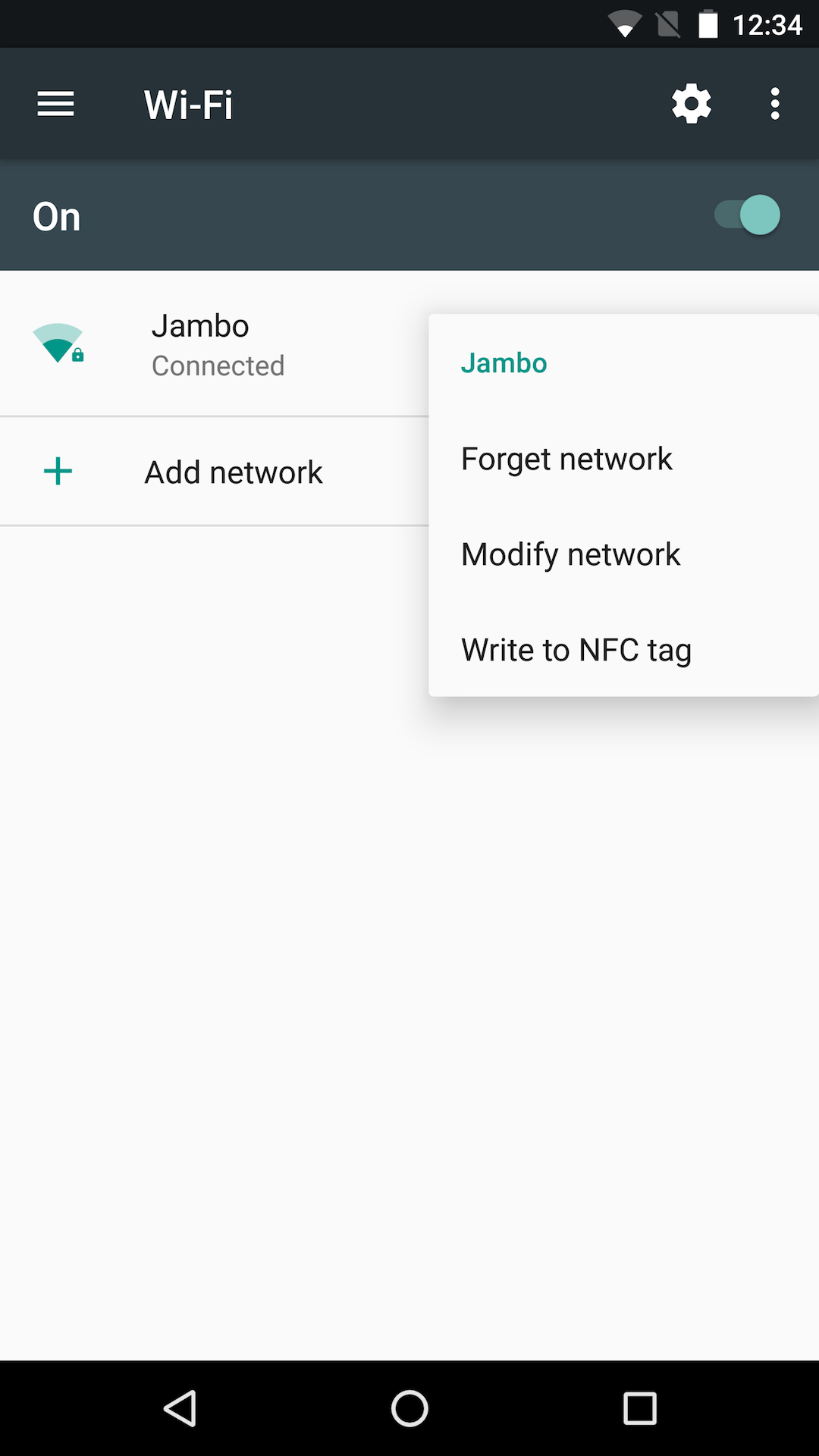Screen dimensions: 819x1456
Task: Select Forget network from the menu
Action: [x=566, y=458]
